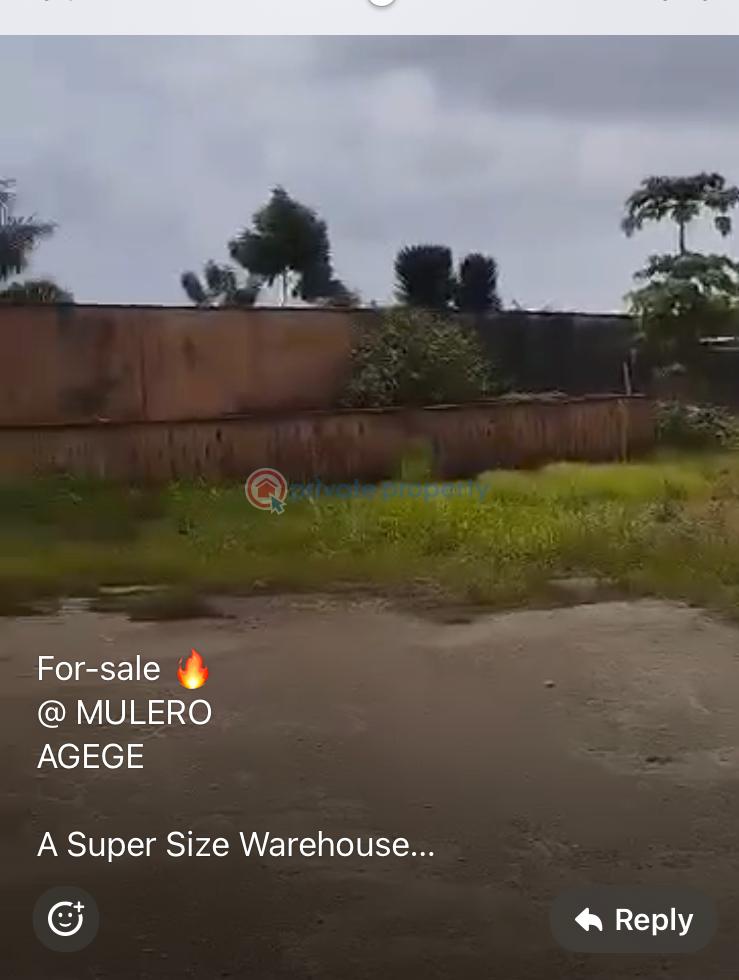
Task: Tap the status progress bar at the top
Action: coord(370,1)
